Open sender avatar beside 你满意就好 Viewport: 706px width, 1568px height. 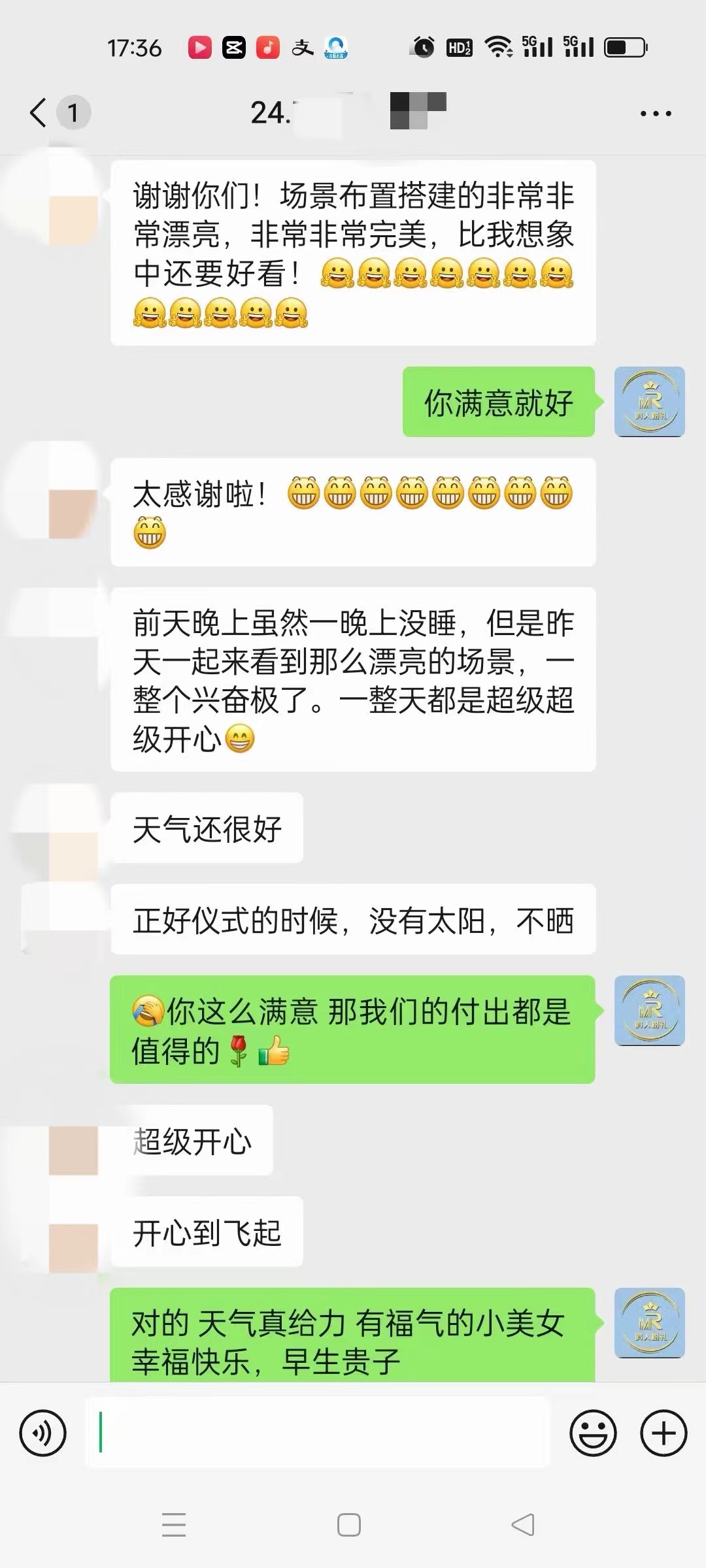[x=649, y=402]
